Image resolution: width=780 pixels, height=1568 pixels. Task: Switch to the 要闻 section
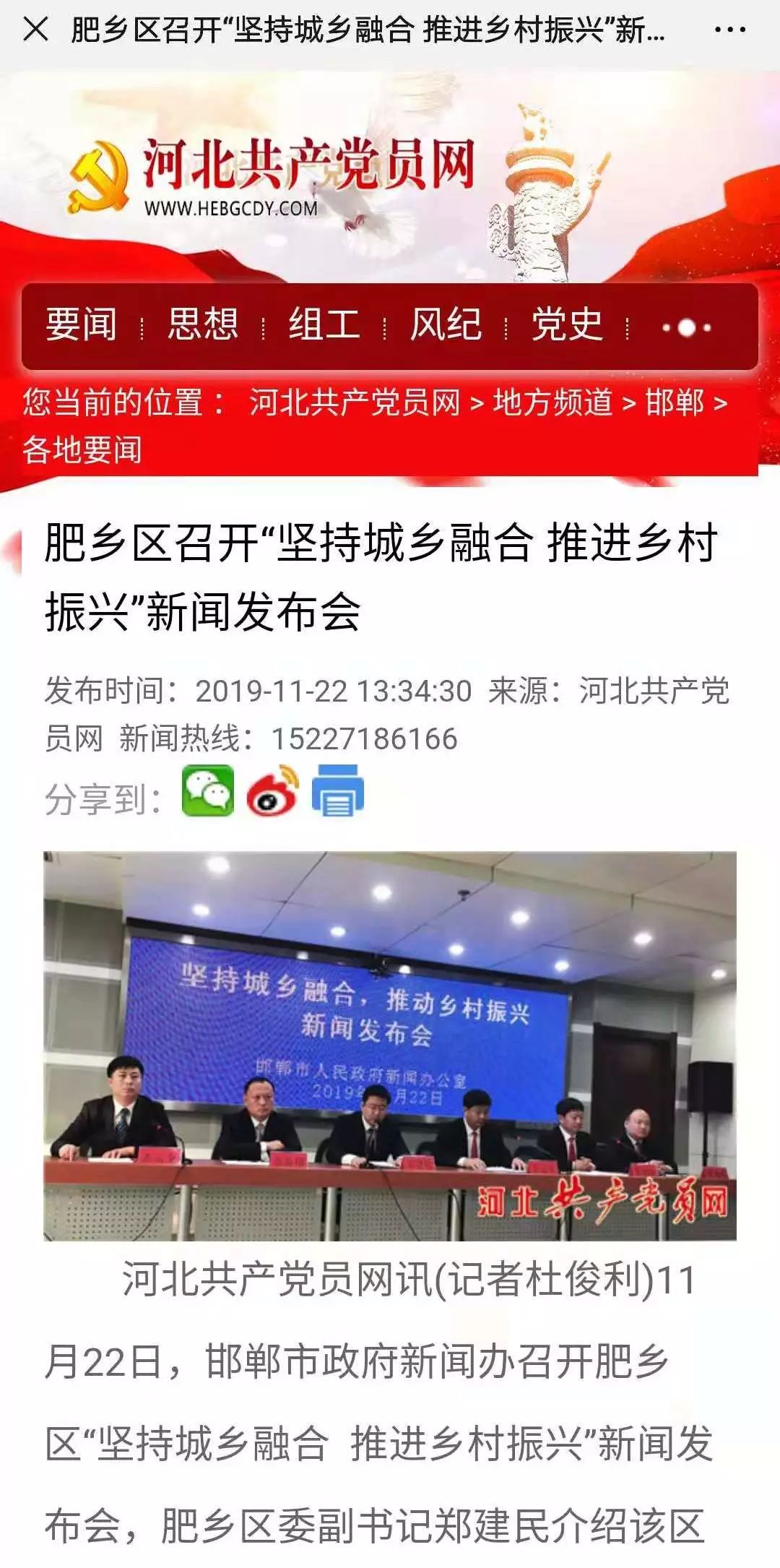click(82, 324)
